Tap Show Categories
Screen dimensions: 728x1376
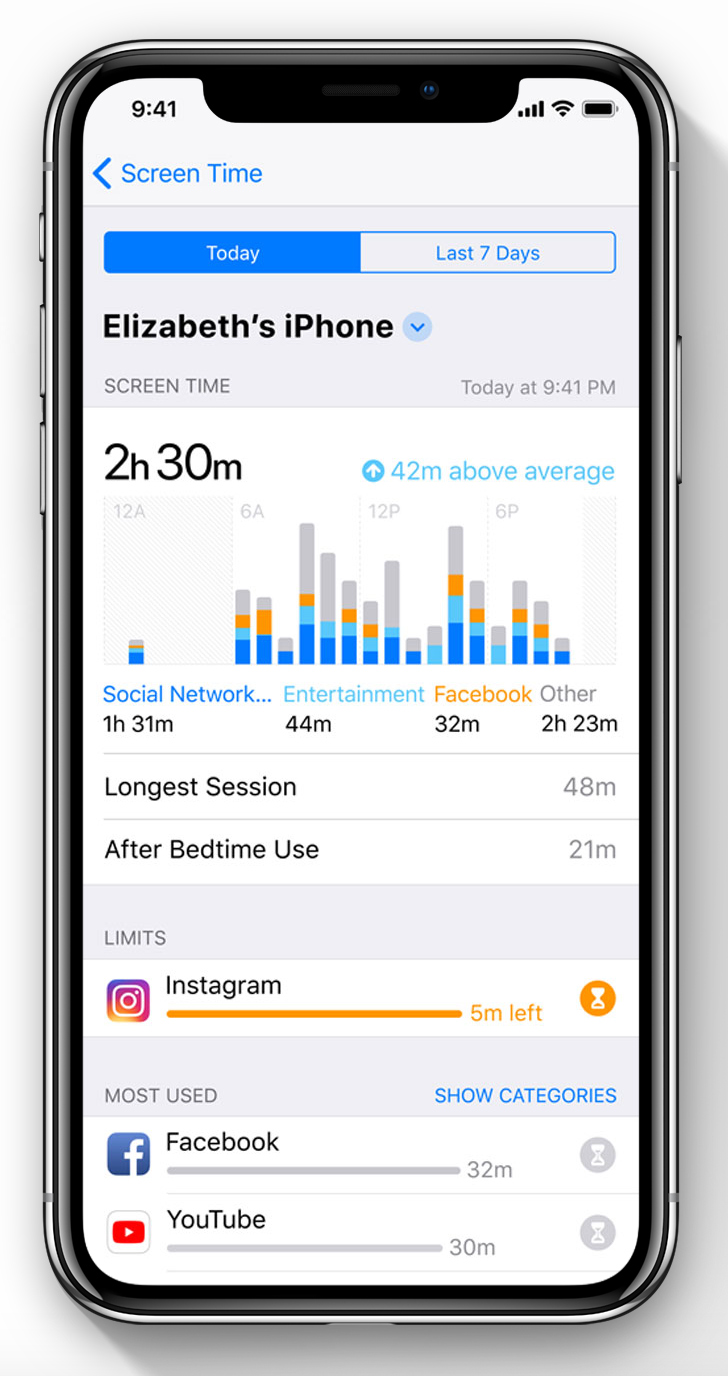525,1096
